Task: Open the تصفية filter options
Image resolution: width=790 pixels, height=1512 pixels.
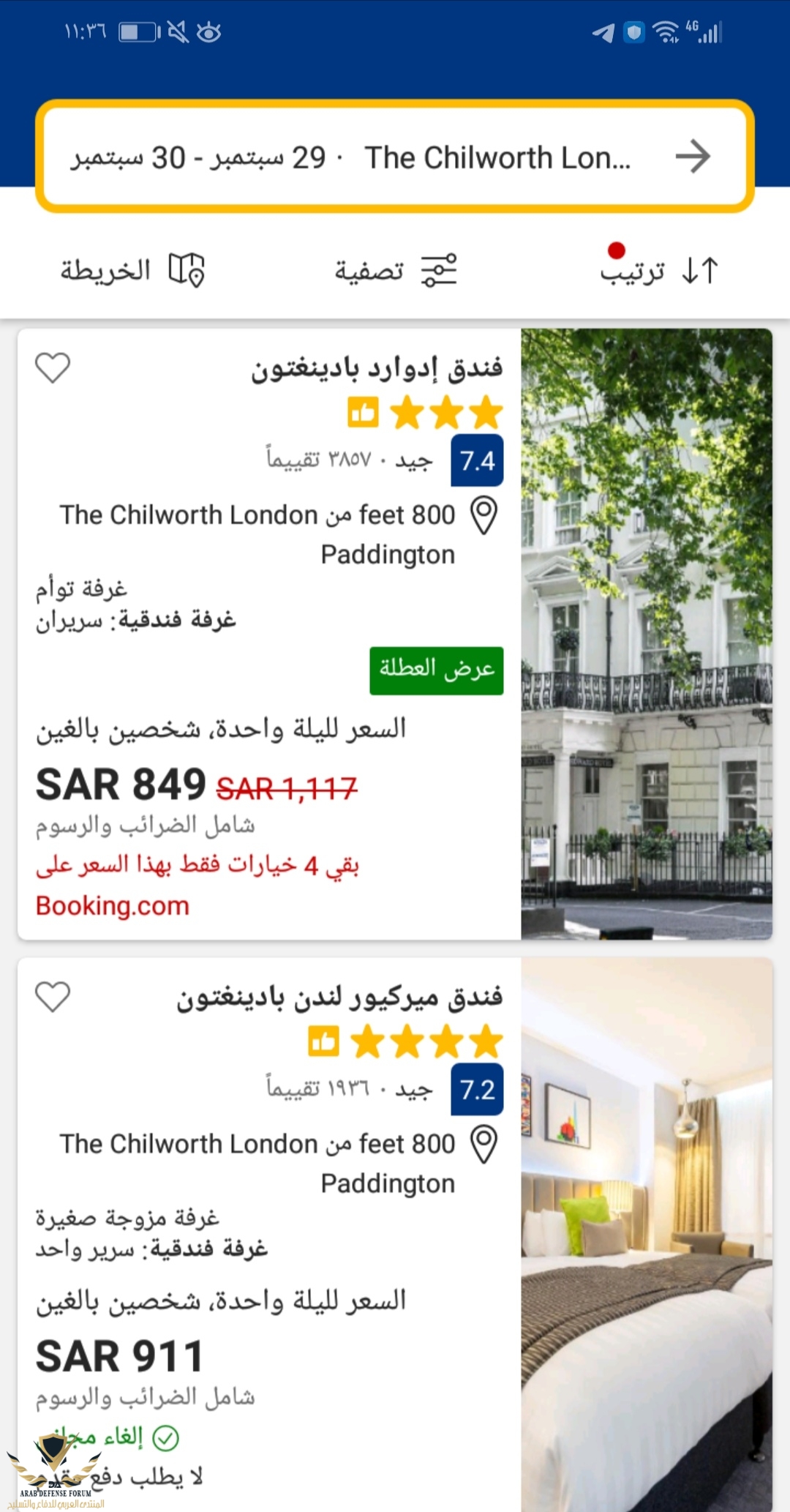Action: 395,270
